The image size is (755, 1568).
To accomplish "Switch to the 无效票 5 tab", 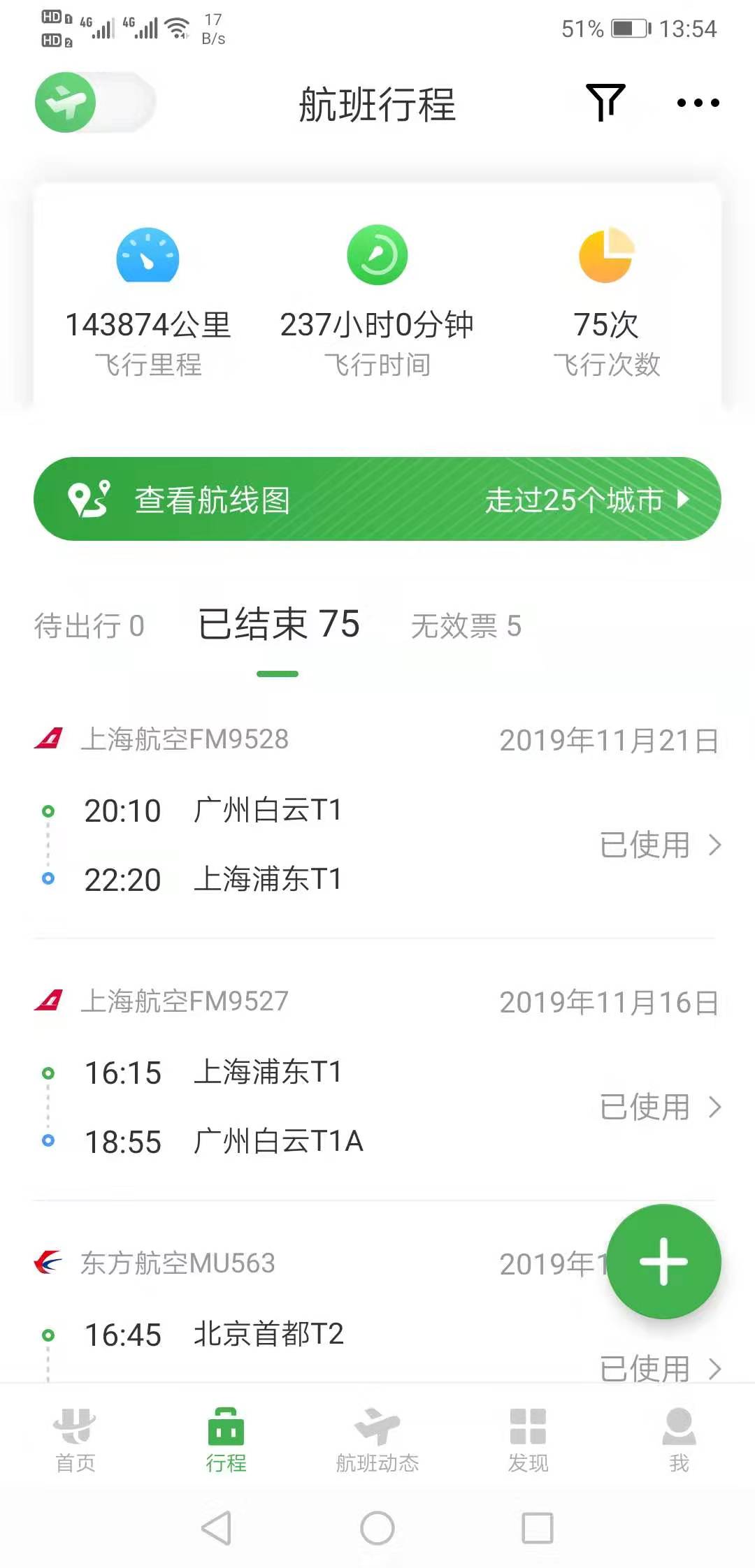I will click(x=466, y=625).
